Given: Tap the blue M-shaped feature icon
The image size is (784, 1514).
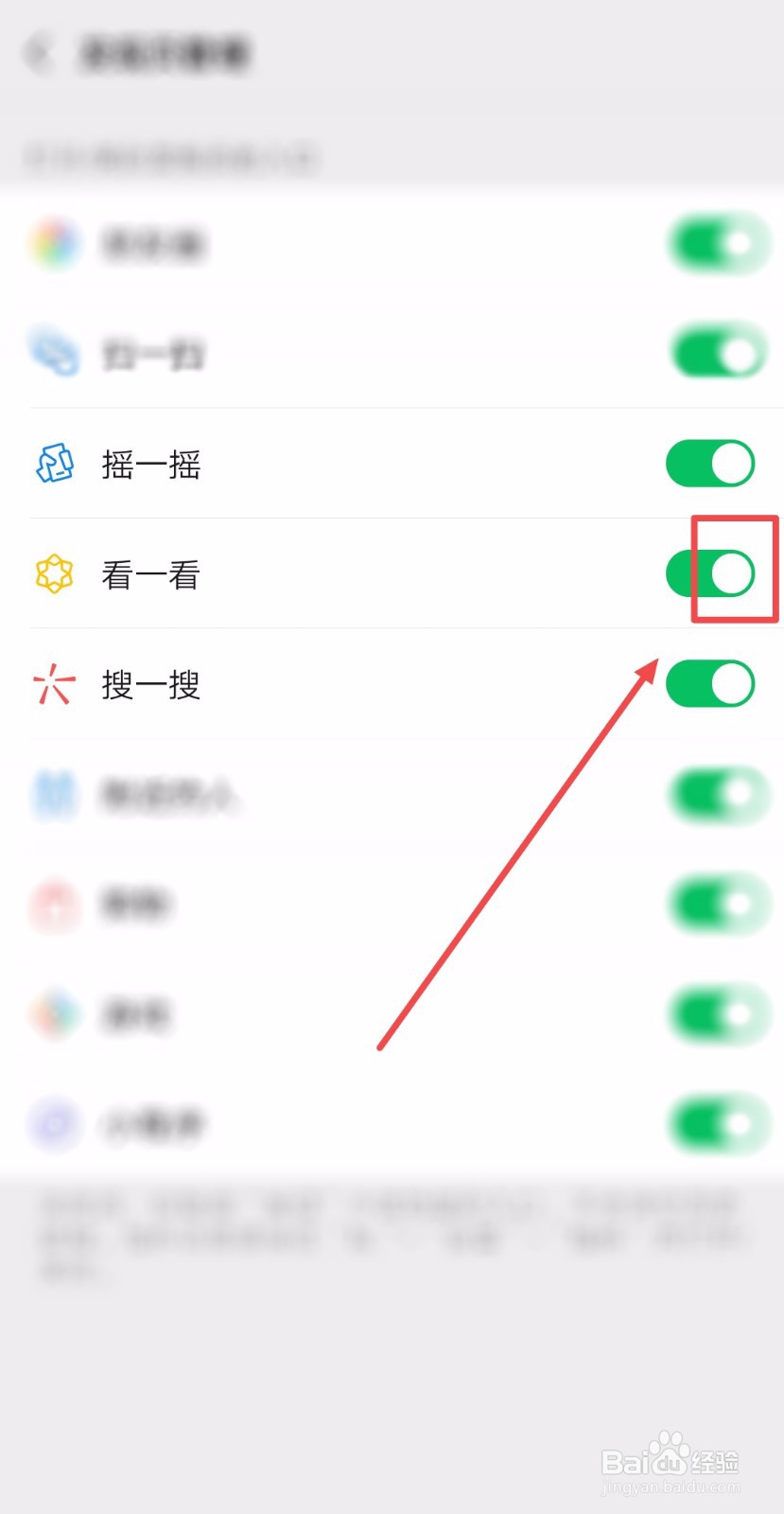Looking at the screenshot, I should tap(54, 795).
